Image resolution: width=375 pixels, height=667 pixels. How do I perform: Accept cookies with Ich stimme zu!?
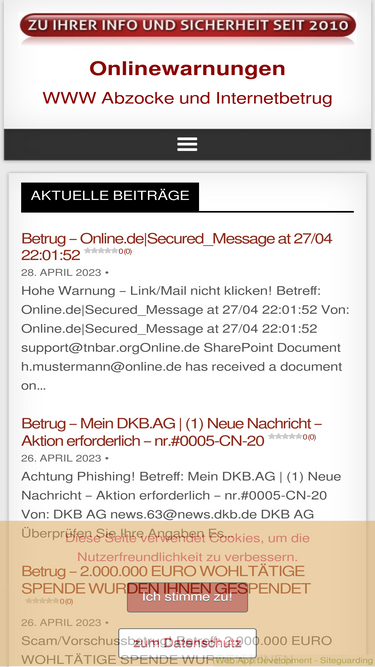(x=188, y=597)
